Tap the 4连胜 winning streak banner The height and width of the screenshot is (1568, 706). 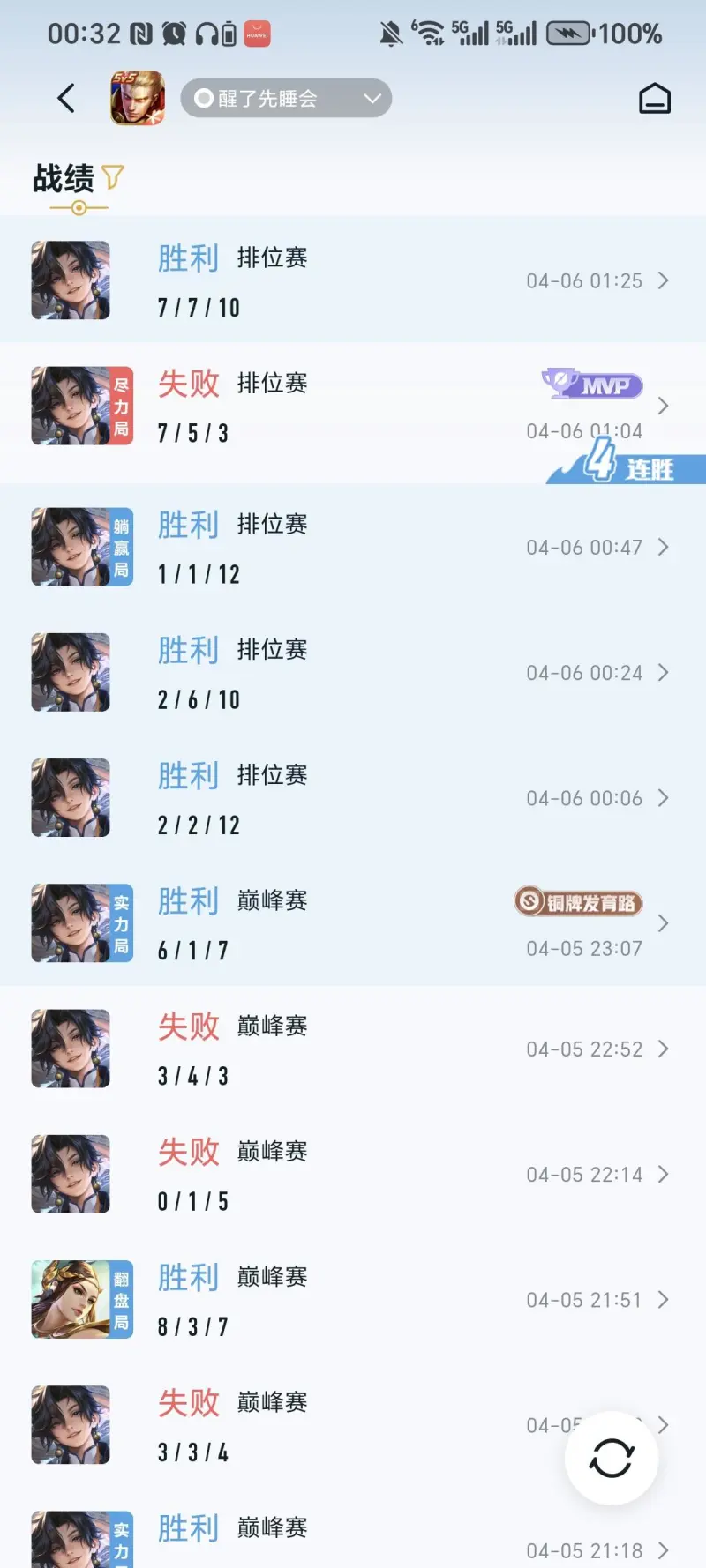point(618,470)
